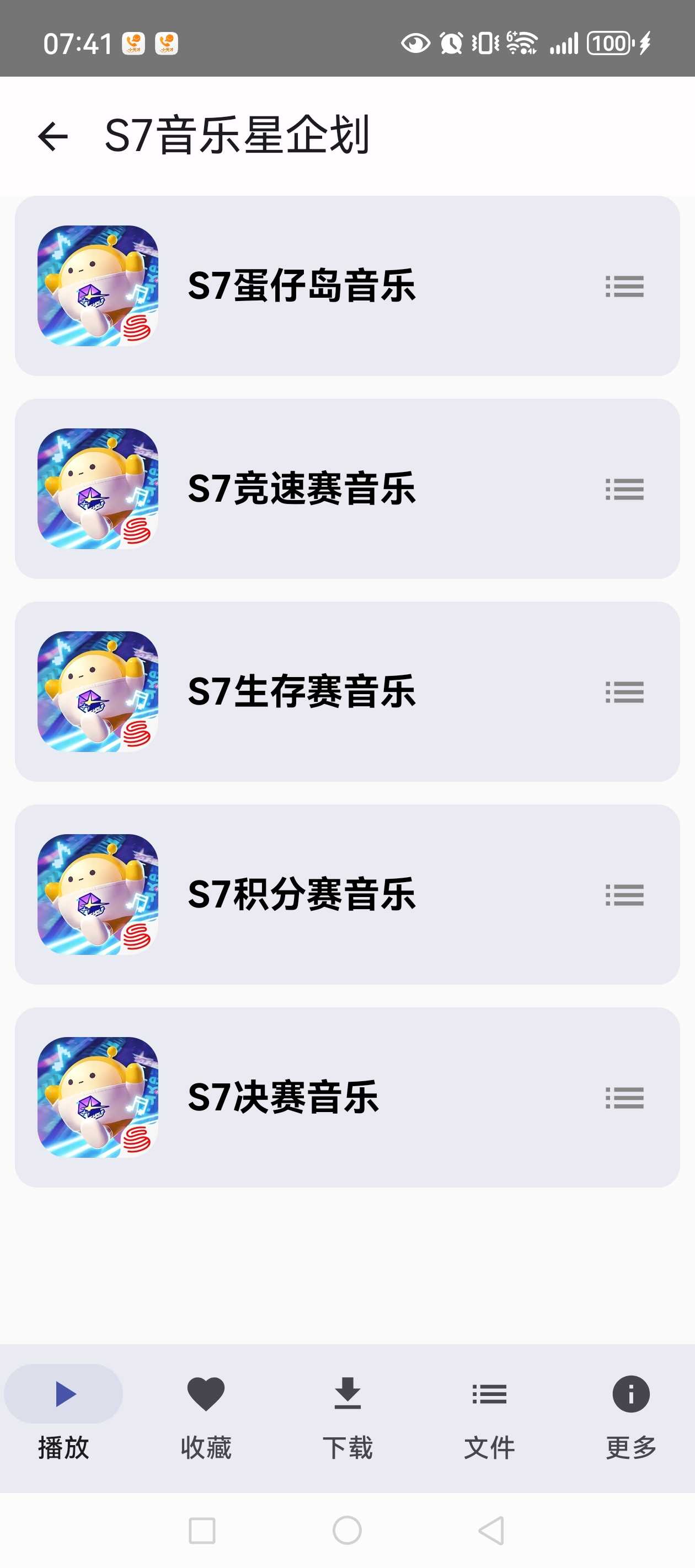Open the S7竞速赛音乐 playlist
This screenshot has height=1568, width=695.
tap(302, 489)
